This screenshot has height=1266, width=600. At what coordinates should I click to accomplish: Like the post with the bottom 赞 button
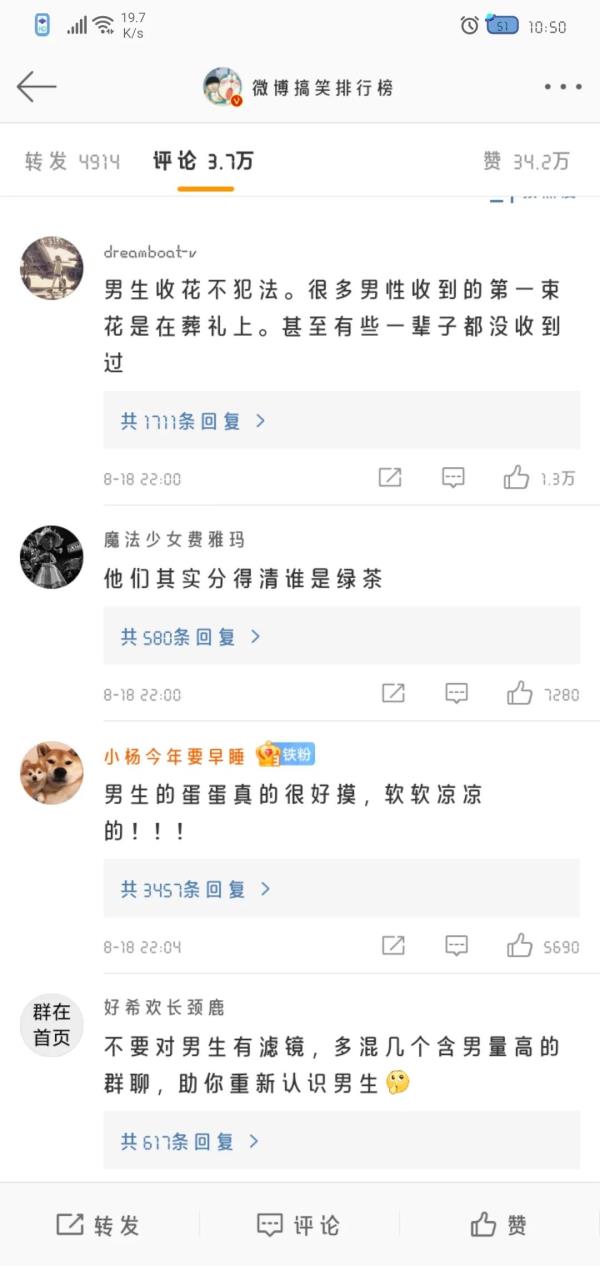pyautogui.click(x=498, y=1225)
